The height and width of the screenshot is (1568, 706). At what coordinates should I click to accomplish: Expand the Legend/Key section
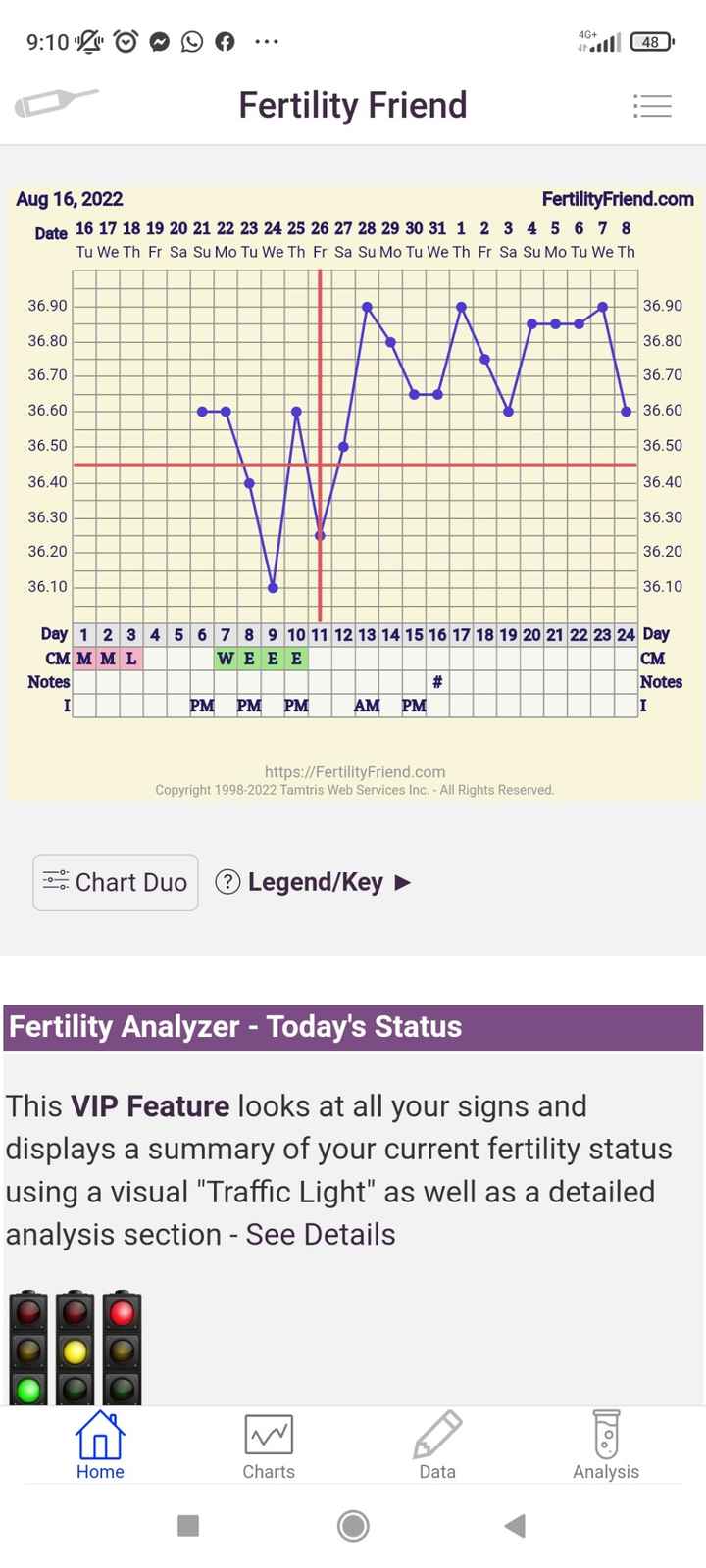(314, 882)
